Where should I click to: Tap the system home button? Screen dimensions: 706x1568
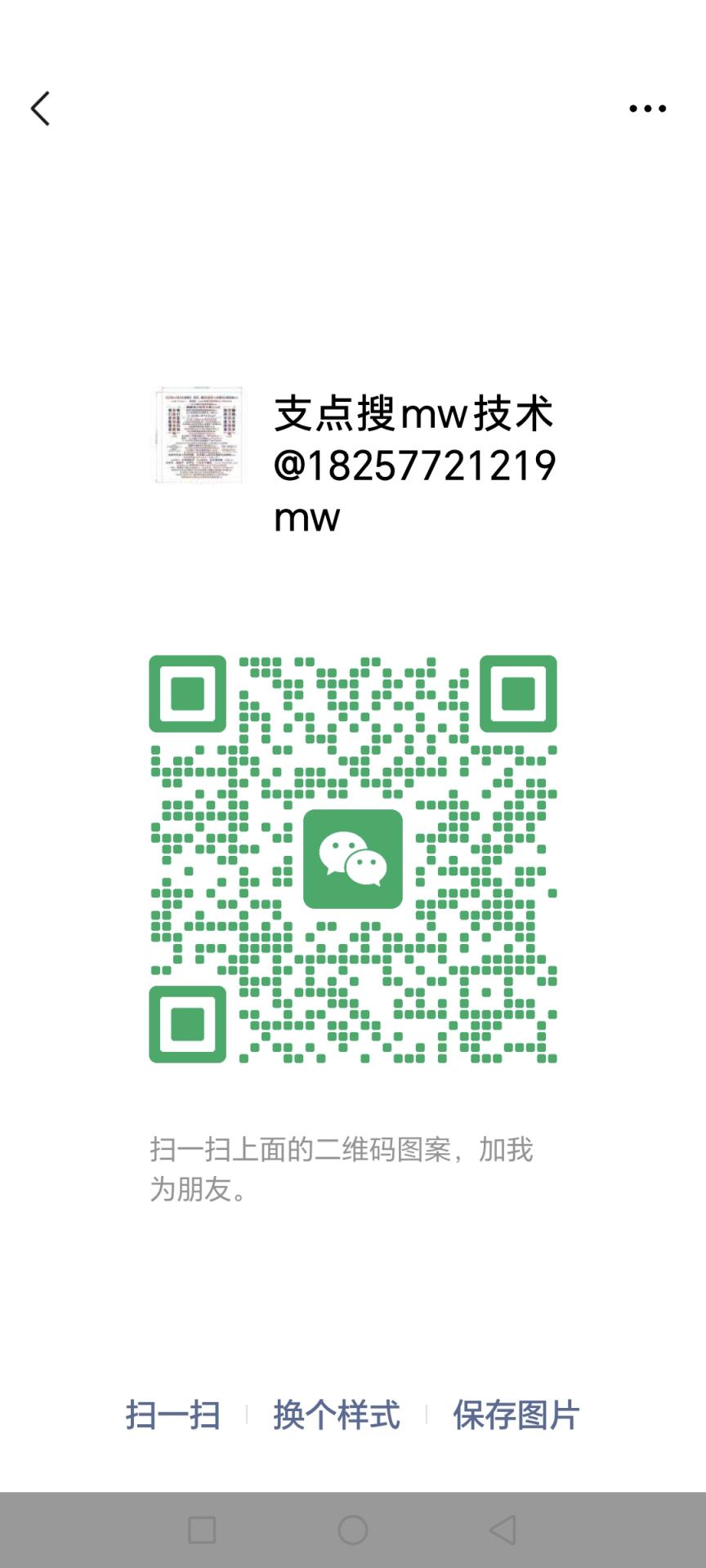[353, 1530]
